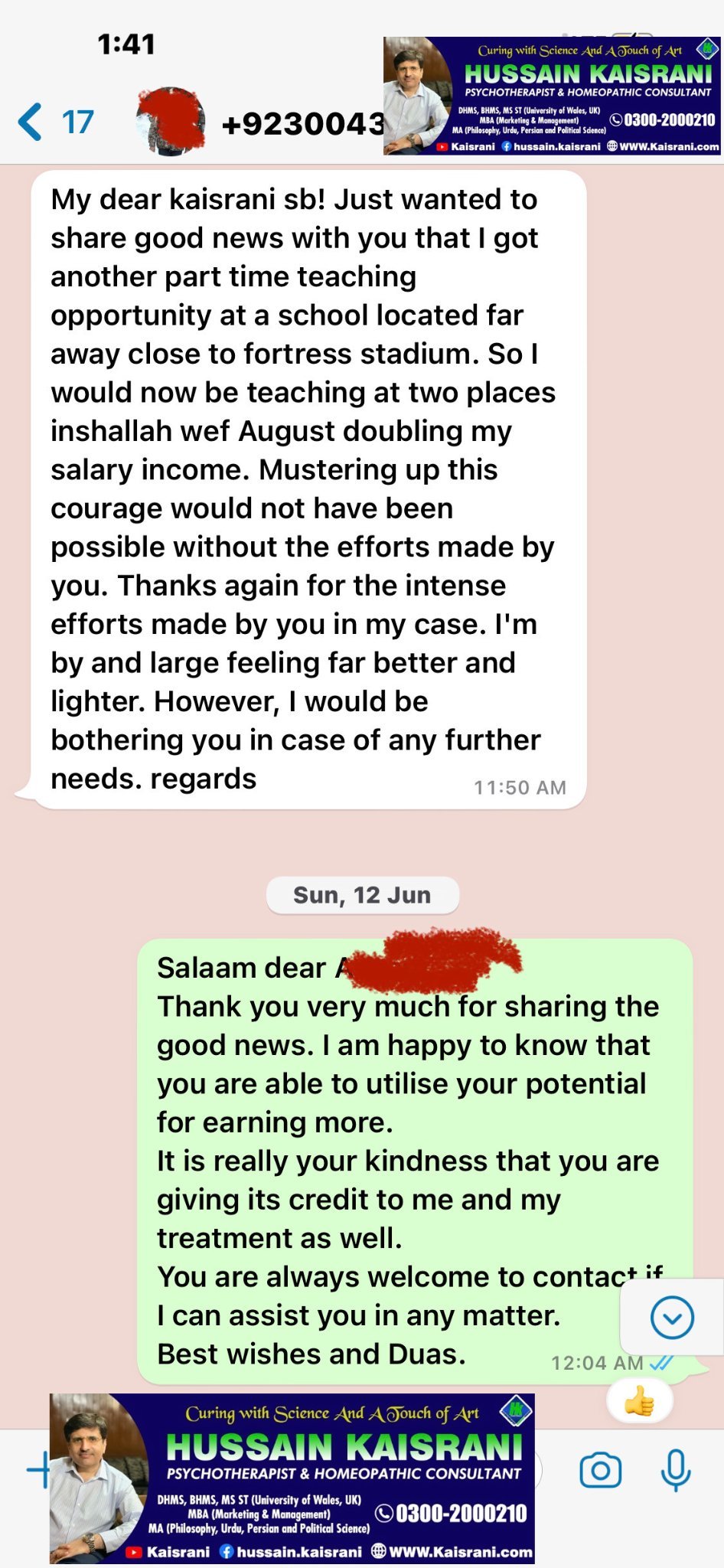The image size is (724, 1568).
Task: Go back to the chats list
Action: click(x=55, y=122)
